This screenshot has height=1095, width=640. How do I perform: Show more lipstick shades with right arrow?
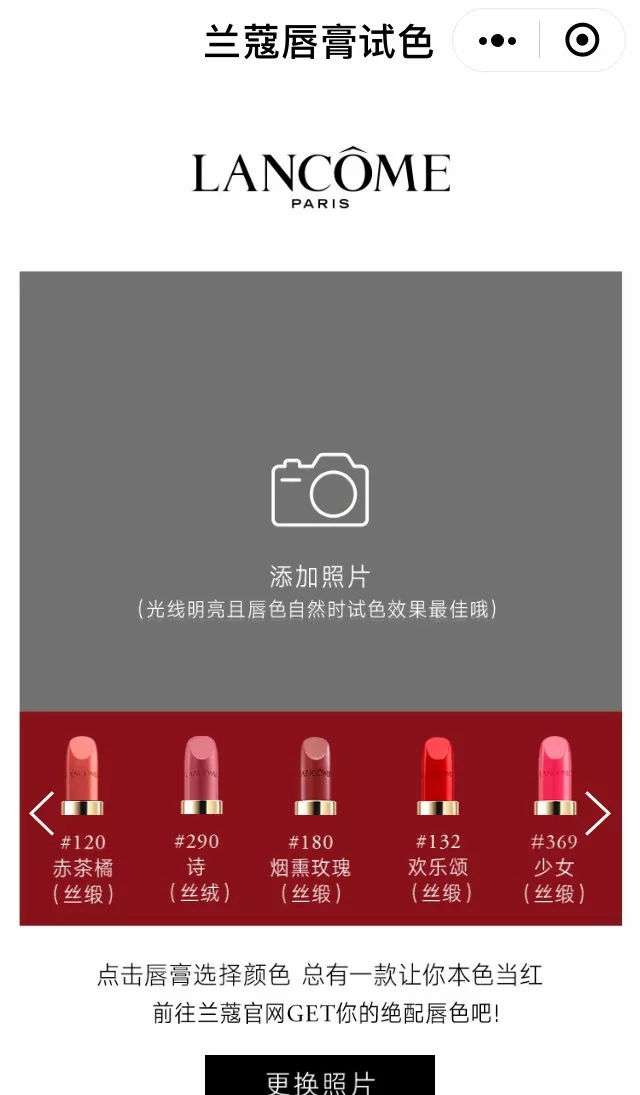pos(597,813)
